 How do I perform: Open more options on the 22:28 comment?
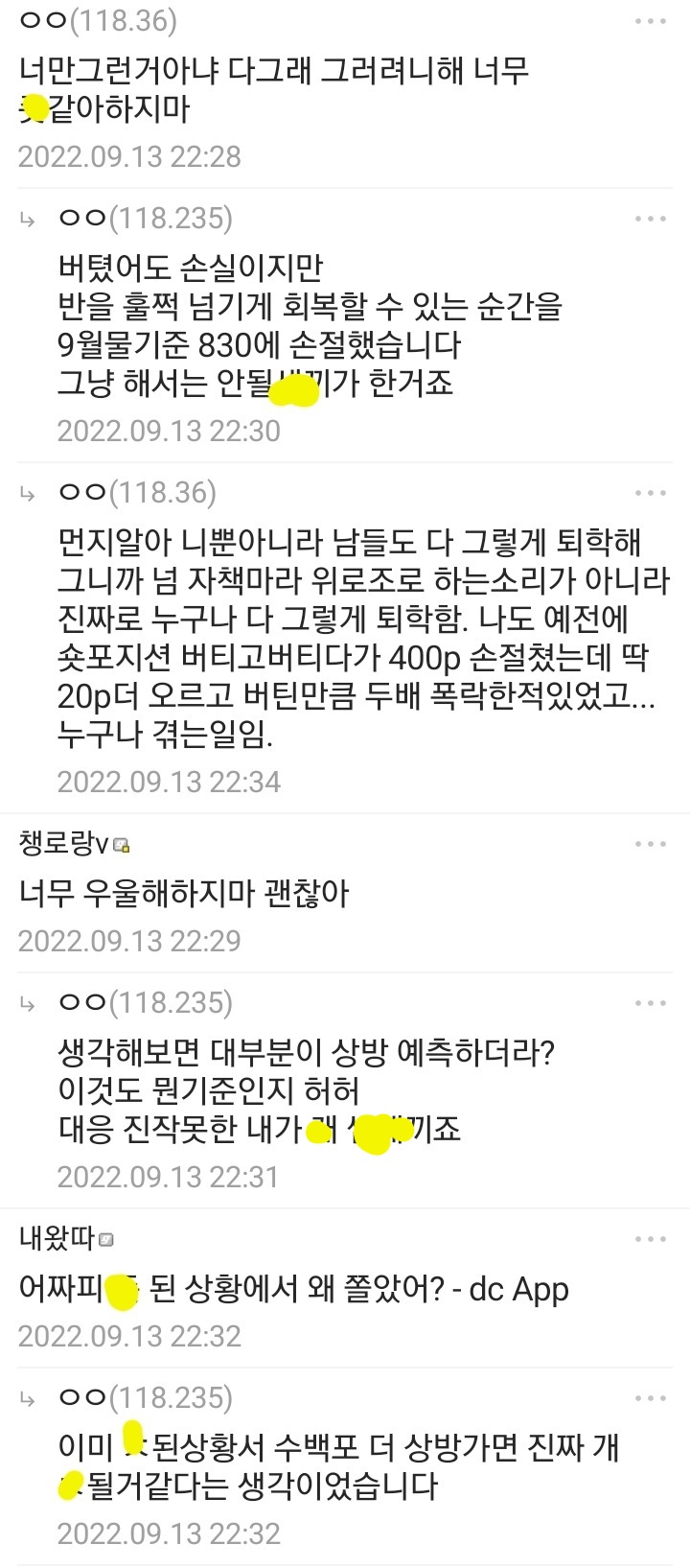pyautogui.click(x=651, y=20)
